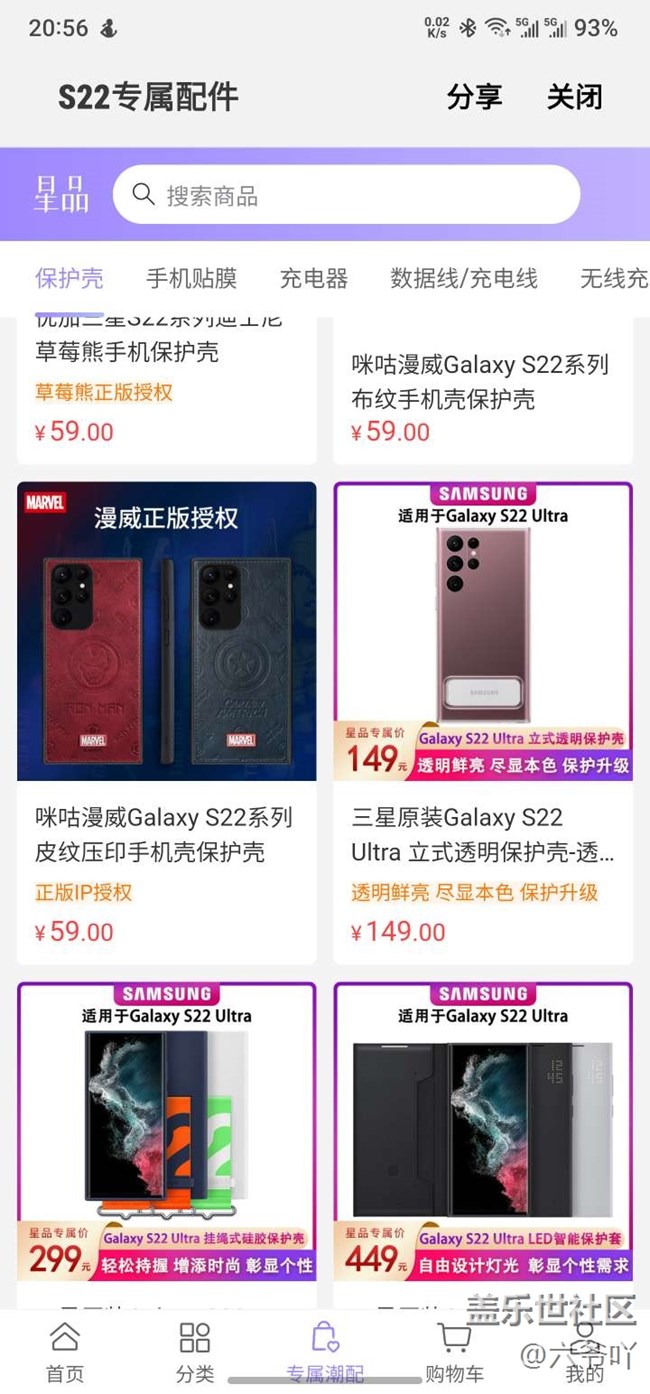Image resolution: width=650 pixels, height=1394 pixels.
Task: Switch to the 充电器 tab
Action: click(314, 278)
